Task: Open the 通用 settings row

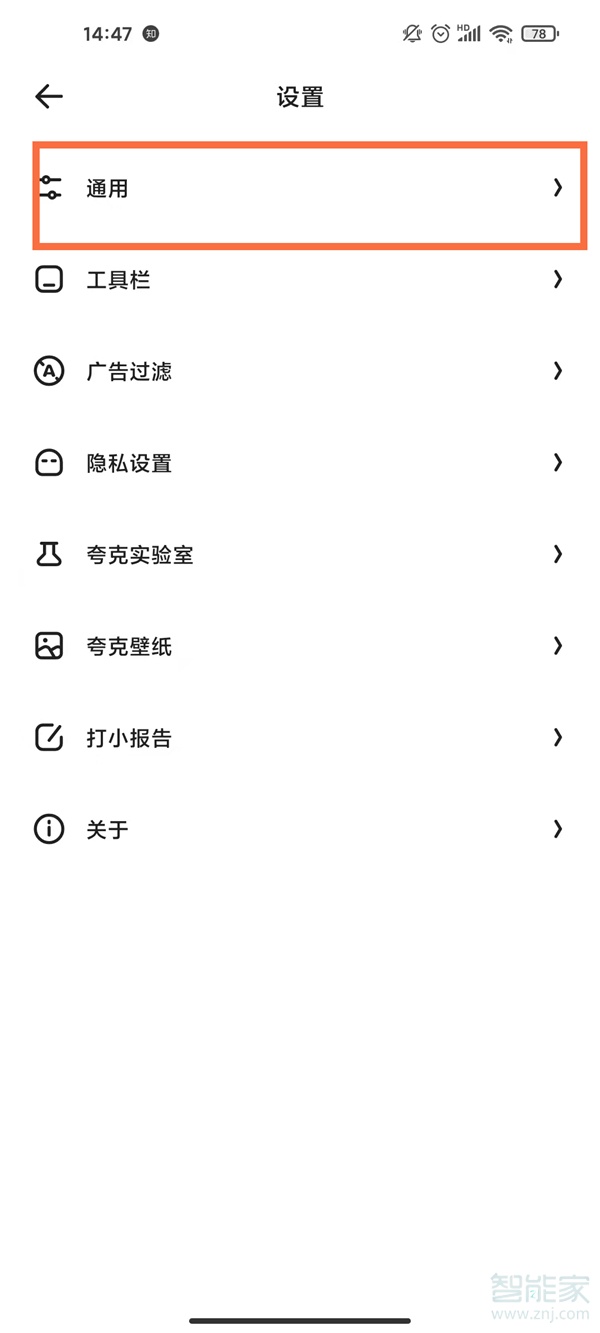Action: (300, 188)
